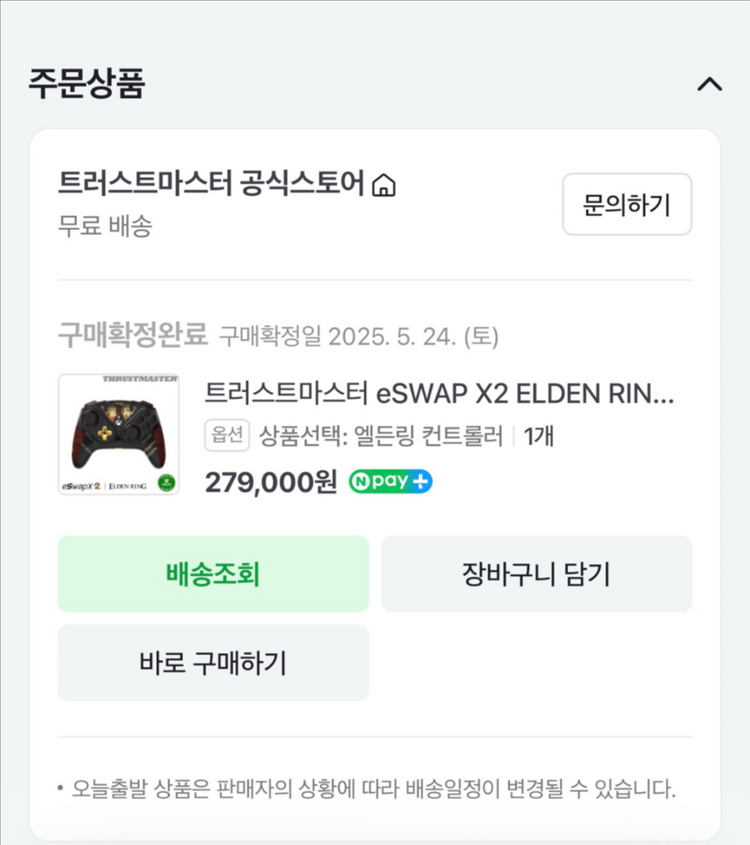
Task: Select the Thrustmaster controller product image
Action: pyautogui.click(x=117, y=432)
